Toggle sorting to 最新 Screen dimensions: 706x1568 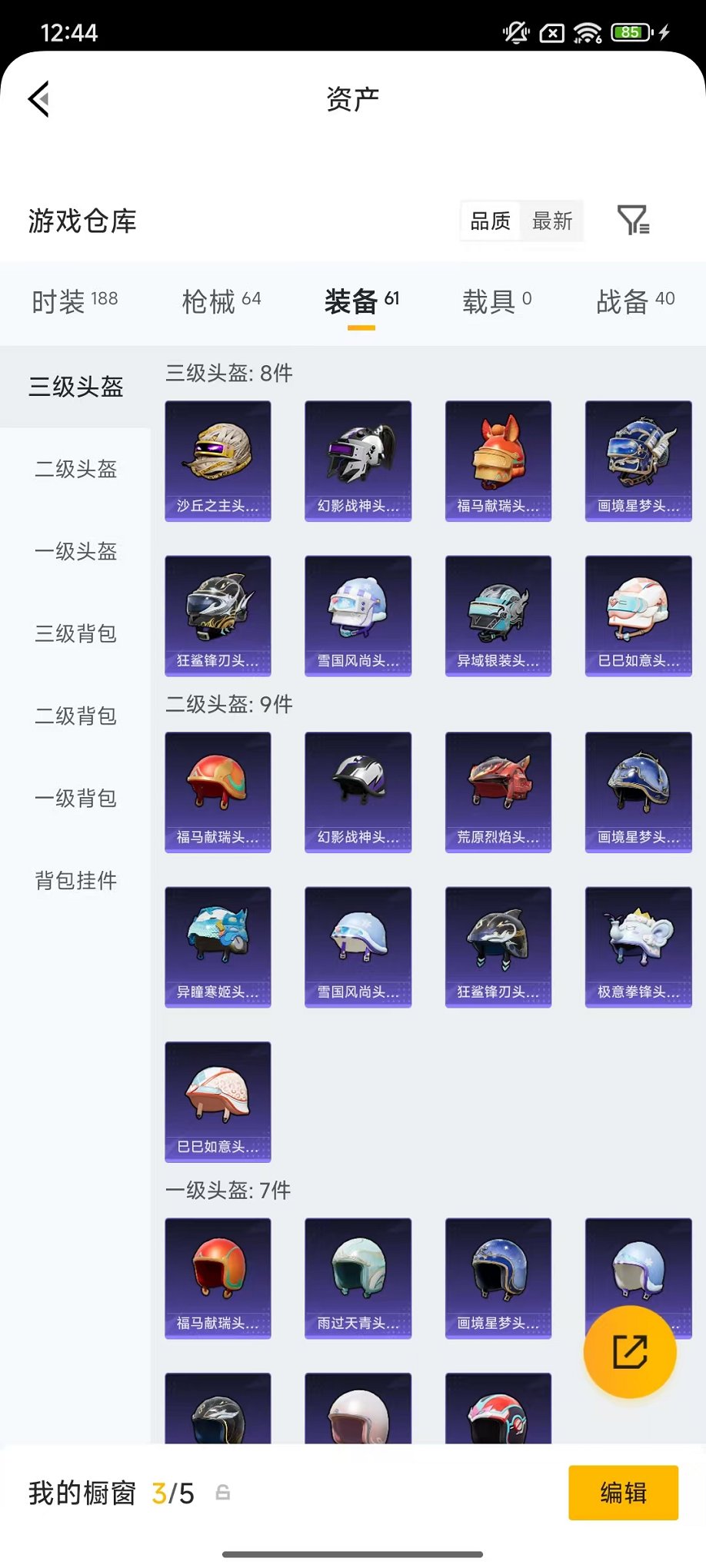pyautogui.click(x=552, y=221)
